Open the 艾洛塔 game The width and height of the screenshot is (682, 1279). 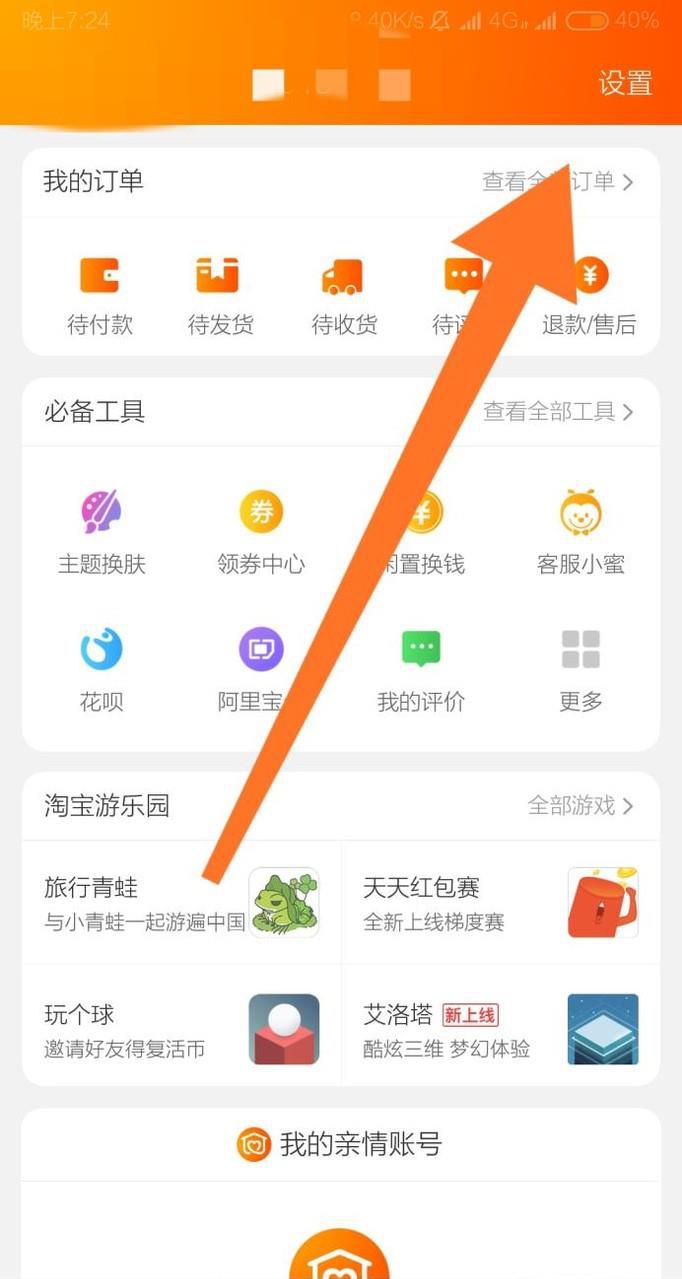coord(500,1029)
